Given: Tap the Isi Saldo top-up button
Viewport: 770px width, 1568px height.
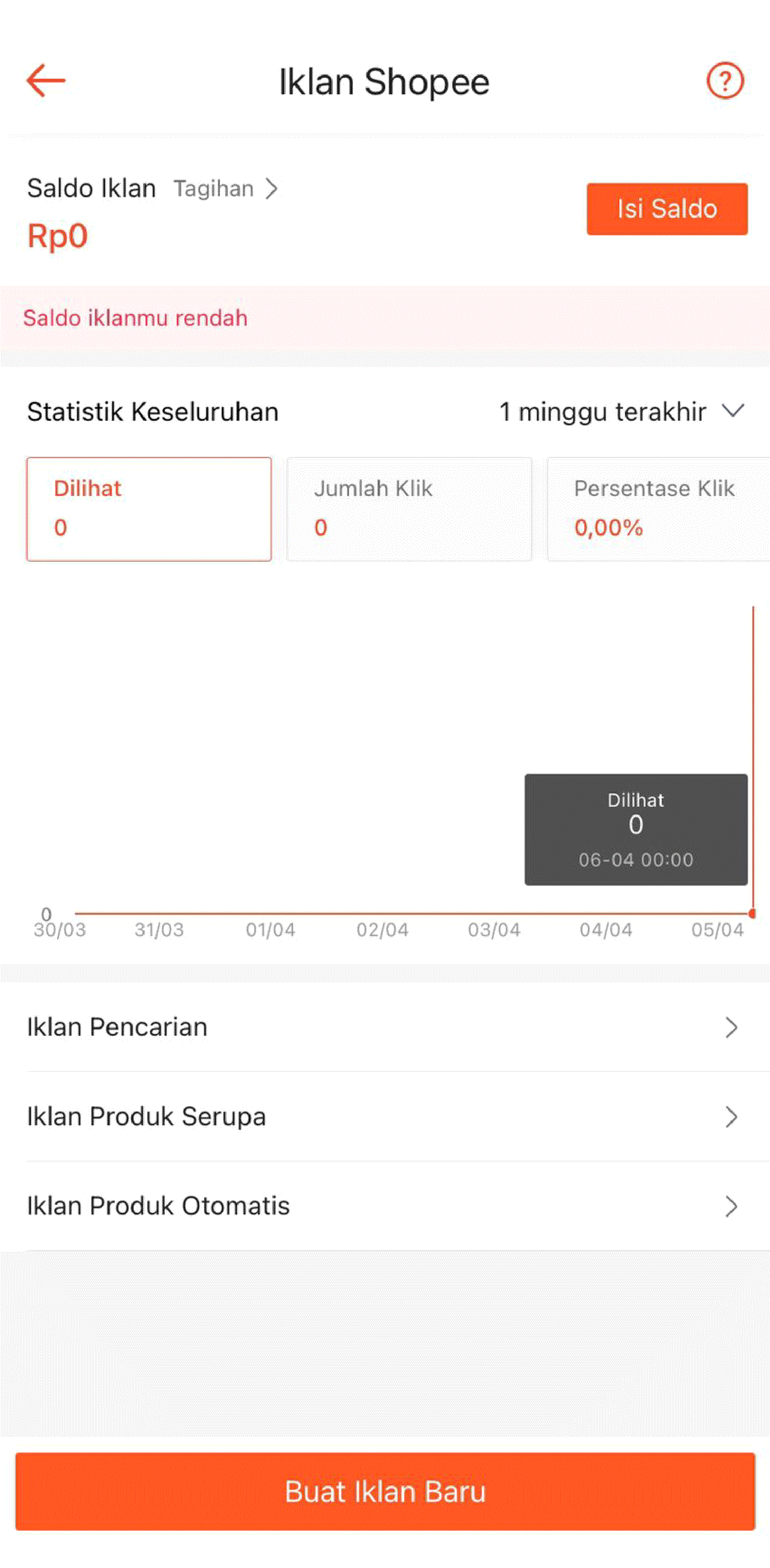Looking at the screenshot, I should tap(667, 209).
